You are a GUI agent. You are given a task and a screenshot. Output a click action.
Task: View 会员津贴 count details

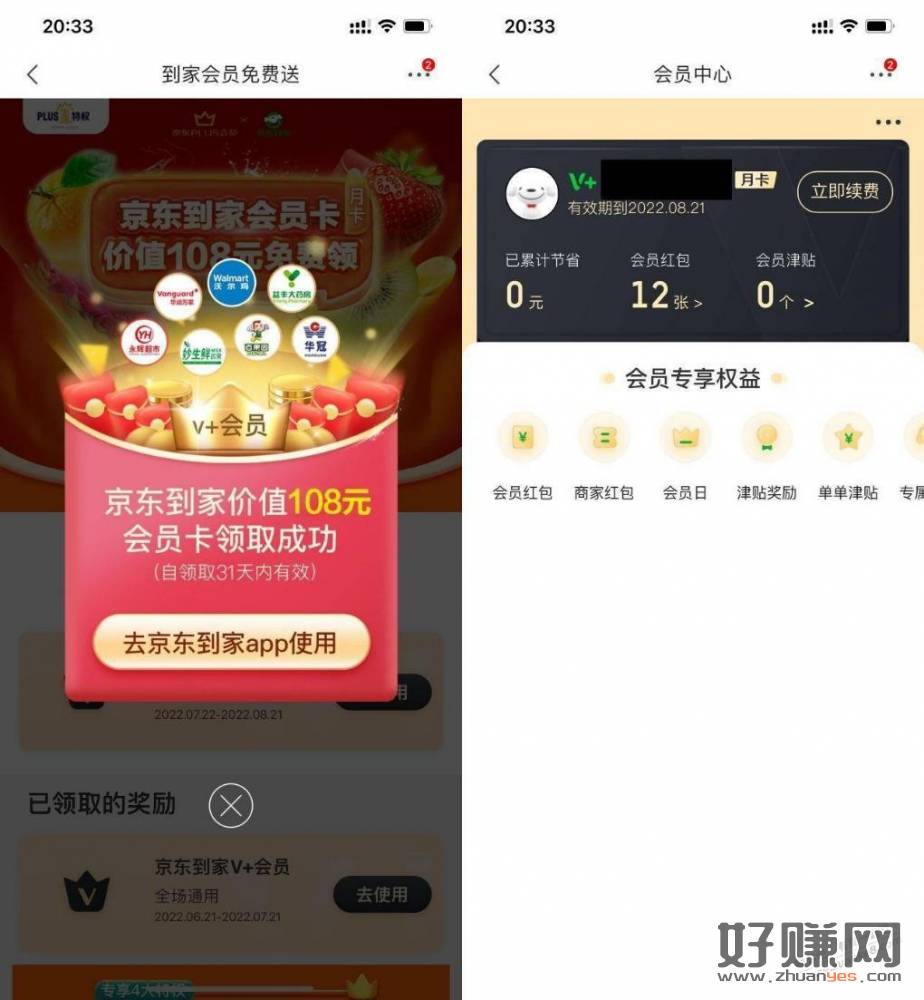tap(784, 296)
